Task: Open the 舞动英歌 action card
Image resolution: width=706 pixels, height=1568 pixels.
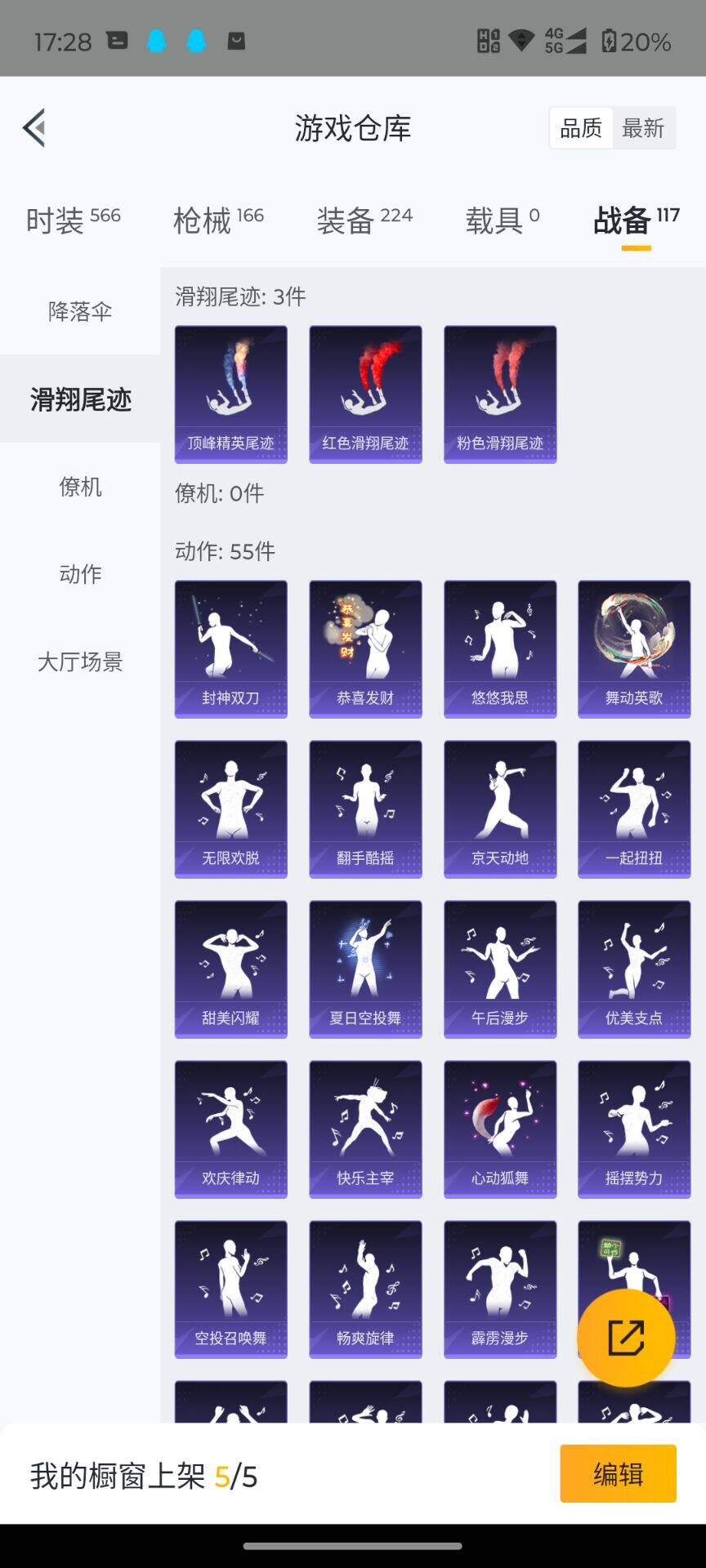Action: 634,649
